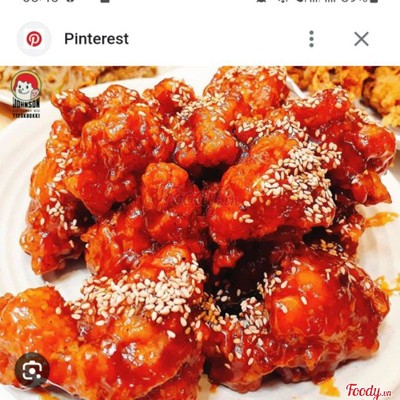This screenshot has width=400, height=400.
Task: Open the fried chicken image
Action: point(200,233)
